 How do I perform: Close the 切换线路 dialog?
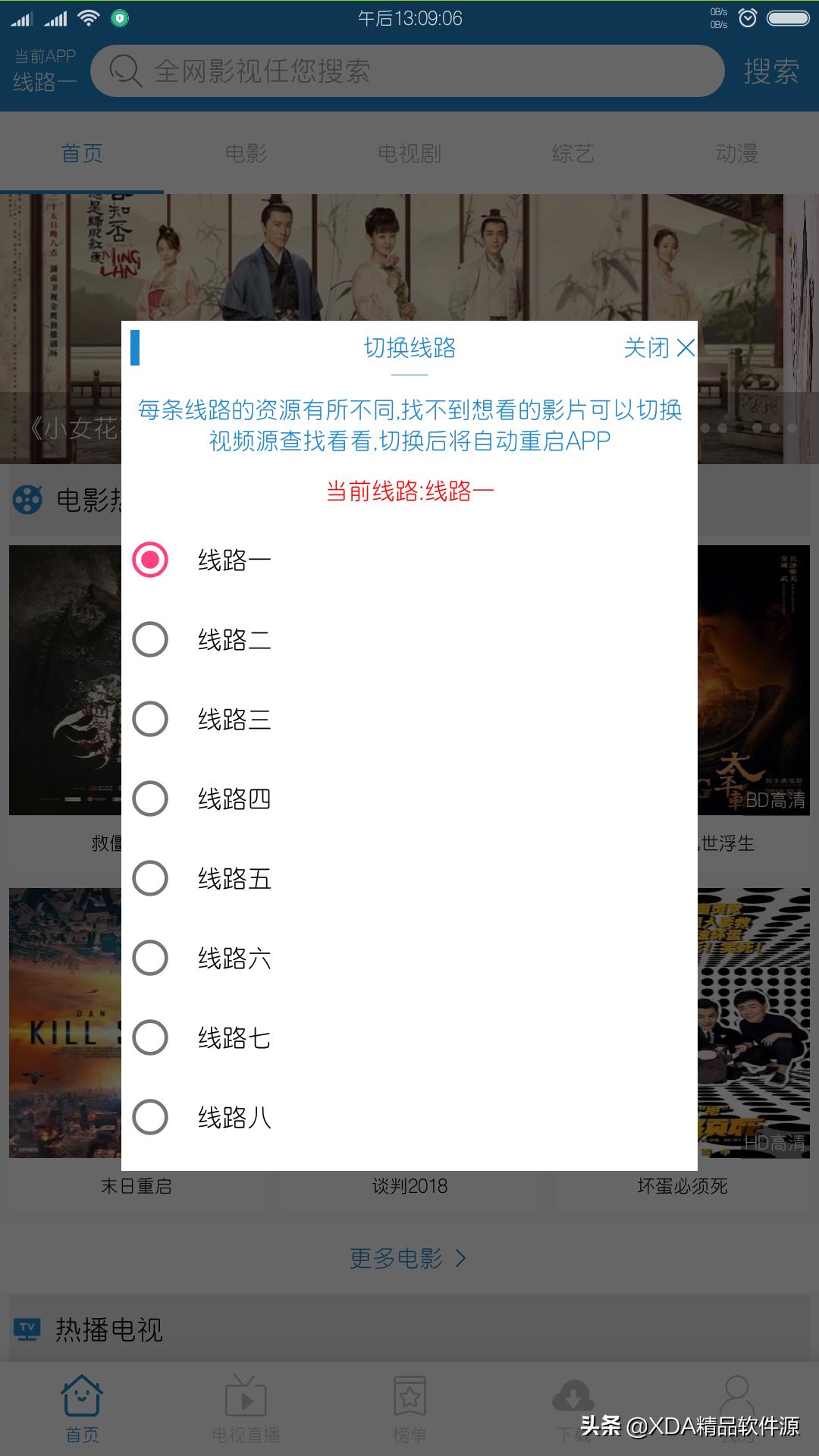point(659,348)
